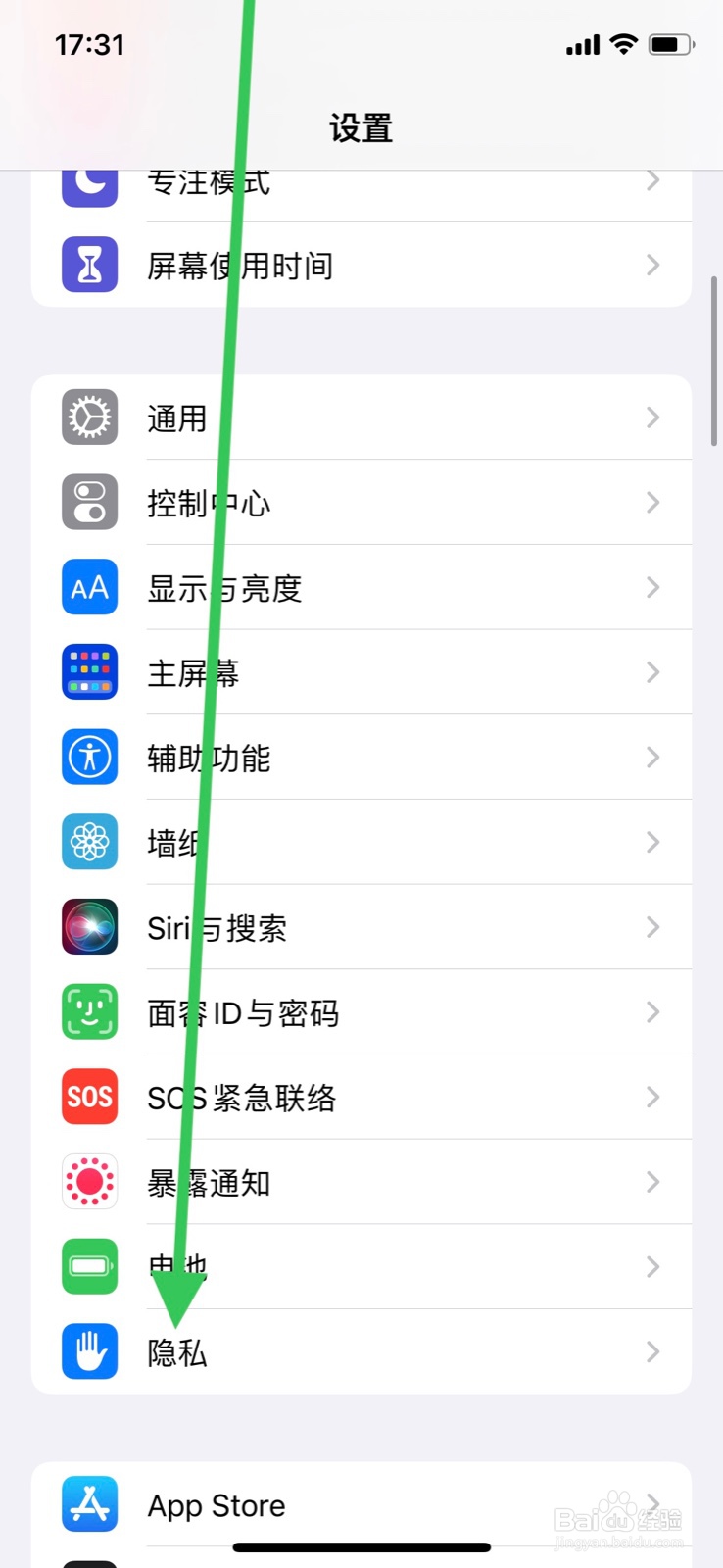
Task: Open General settings via the gear icon
Action: 89,417
